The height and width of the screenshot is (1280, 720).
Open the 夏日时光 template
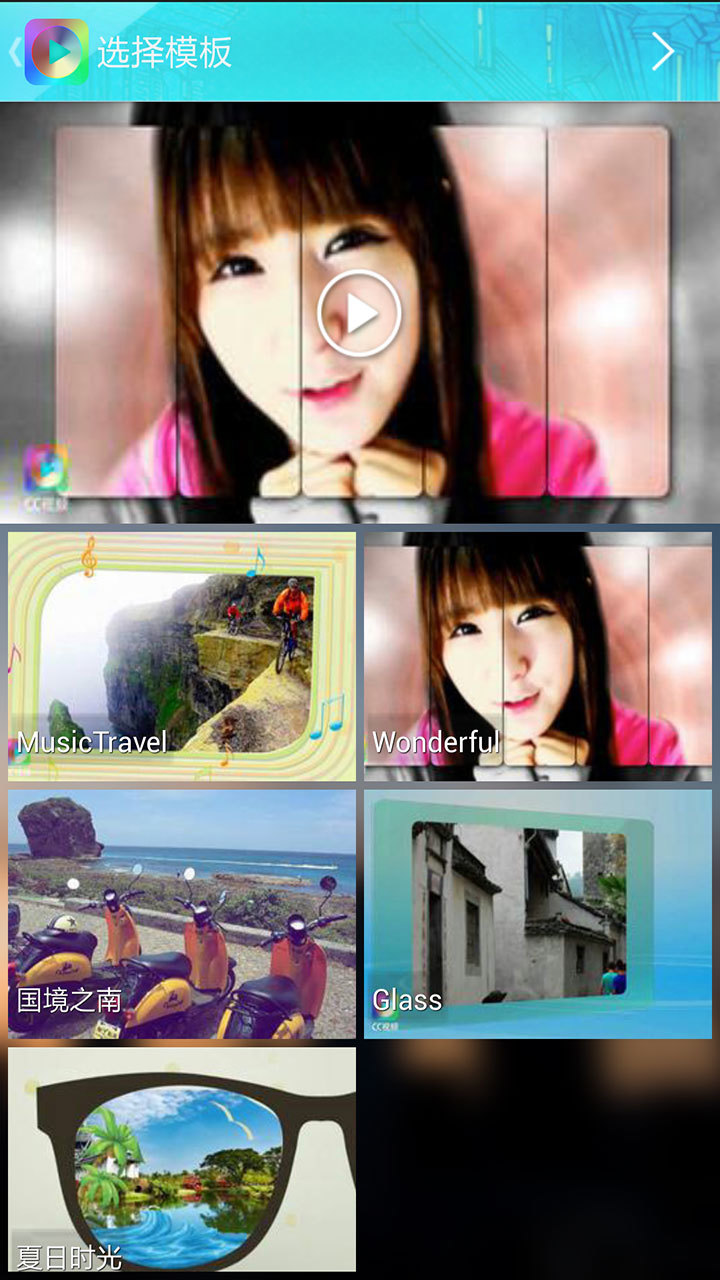coord(182,1160)
